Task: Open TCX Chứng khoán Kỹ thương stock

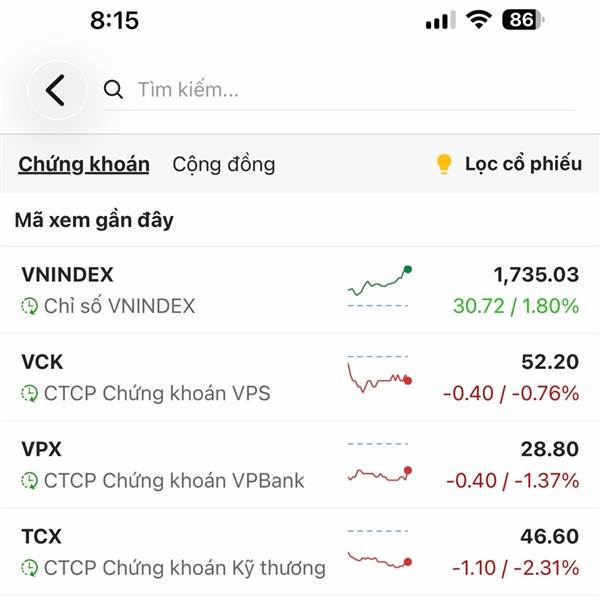Action: (x=300, y=552)
